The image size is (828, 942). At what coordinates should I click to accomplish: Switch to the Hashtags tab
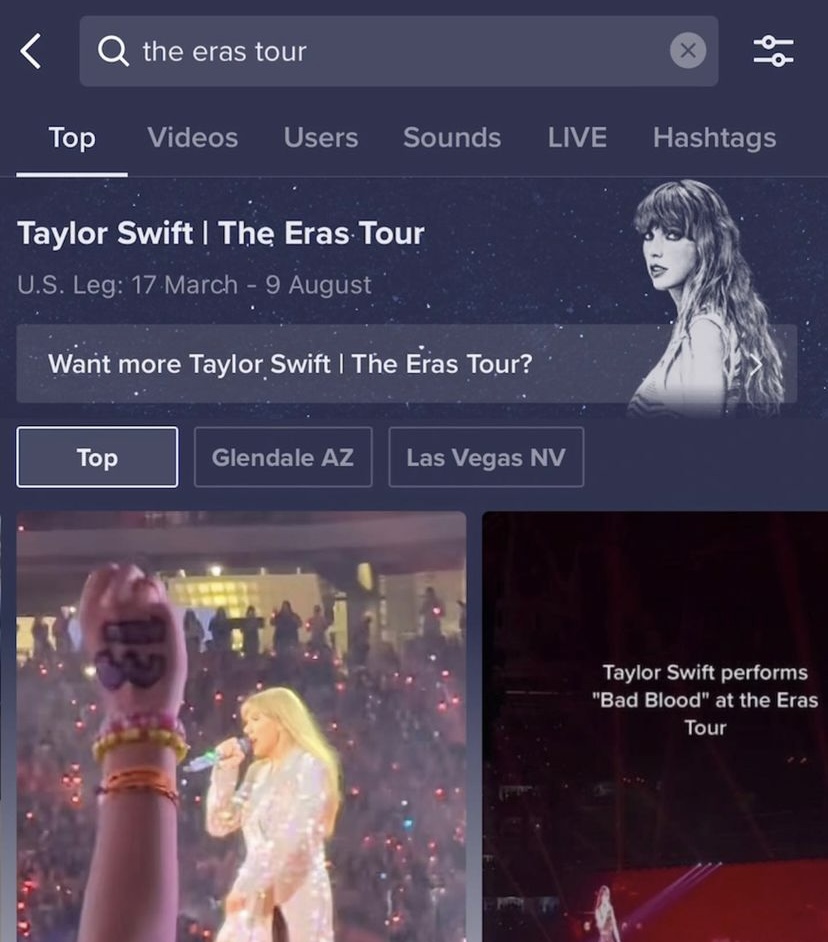[x=714, y=138]
